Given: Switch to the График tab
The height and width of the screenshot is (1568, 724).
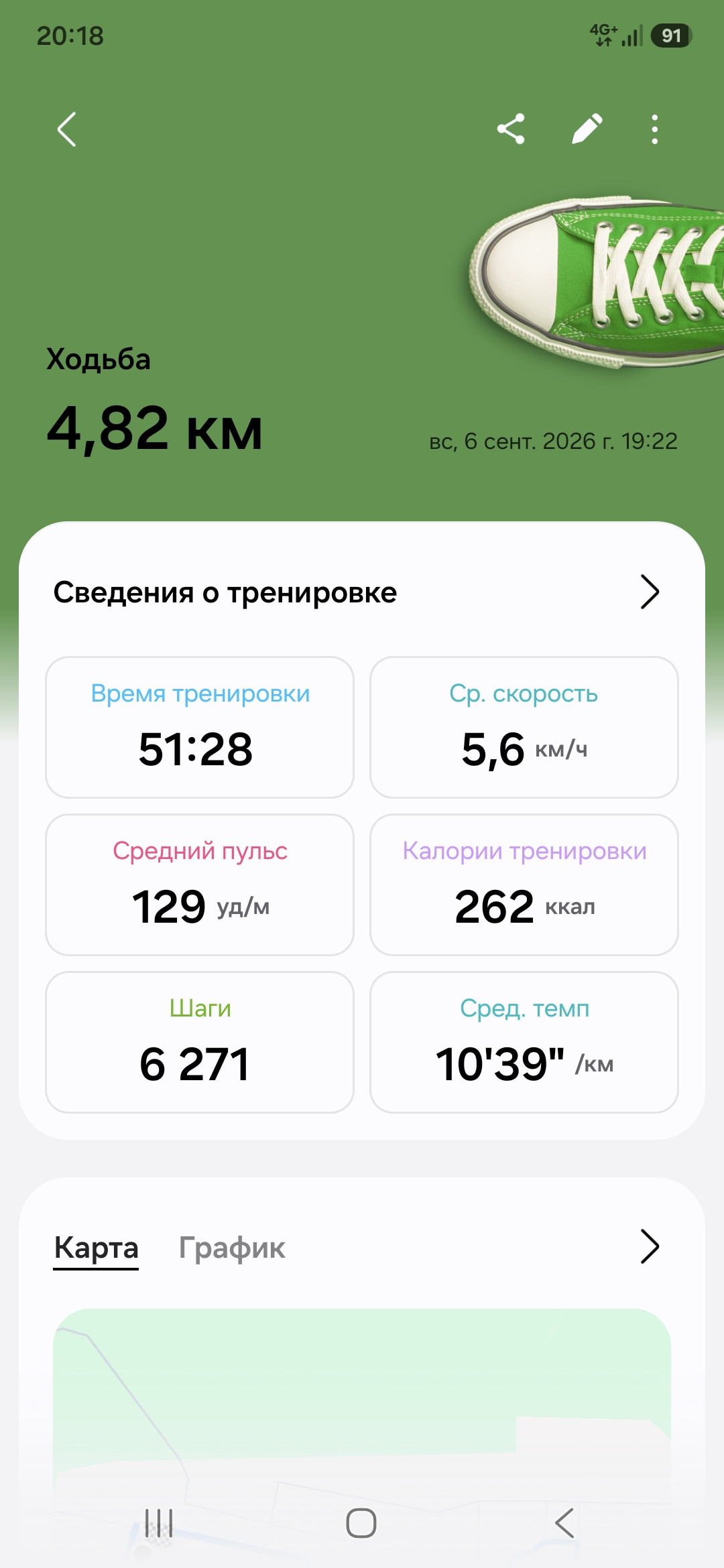Looking at the screenshot, I should (x=232, y=1248).
